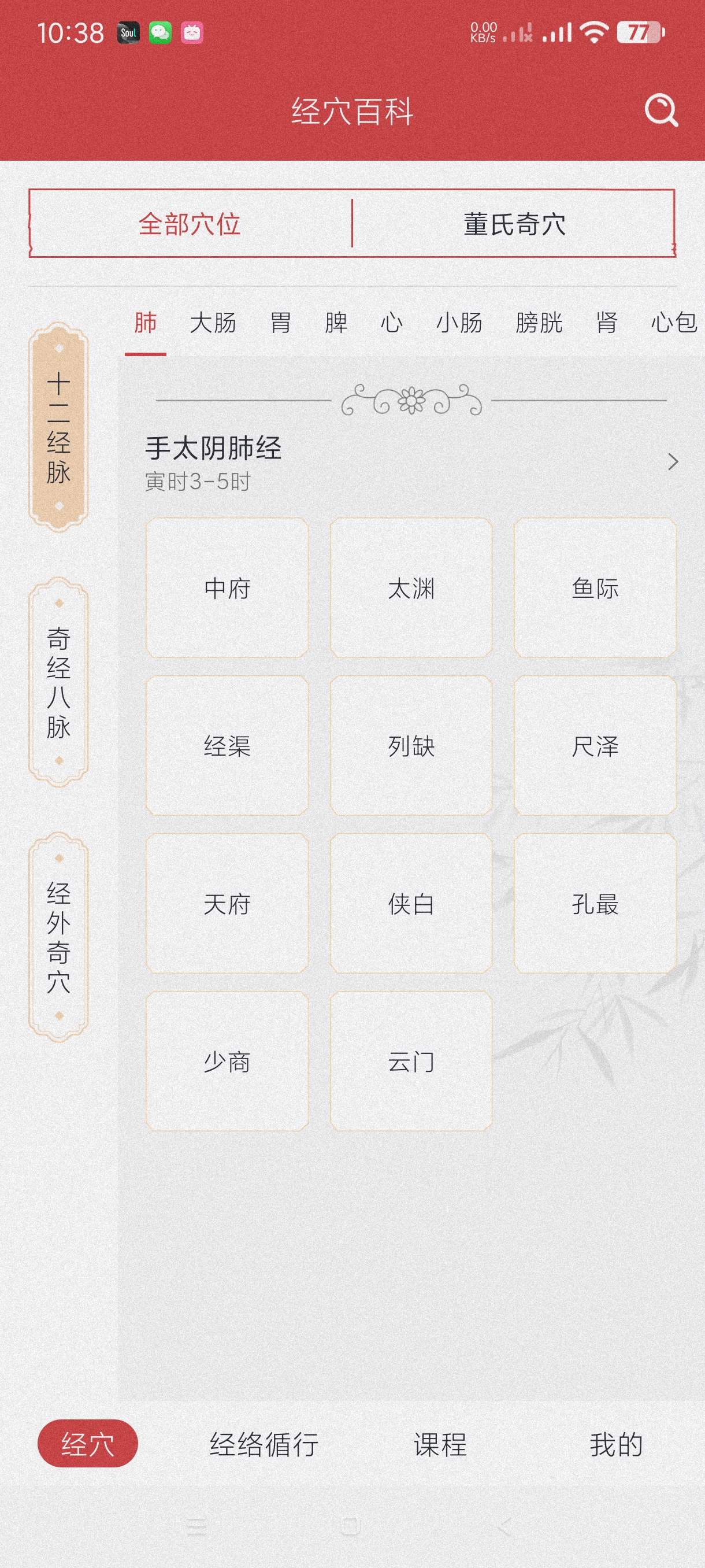Switch to the 课程 bottom tab

440,1444
